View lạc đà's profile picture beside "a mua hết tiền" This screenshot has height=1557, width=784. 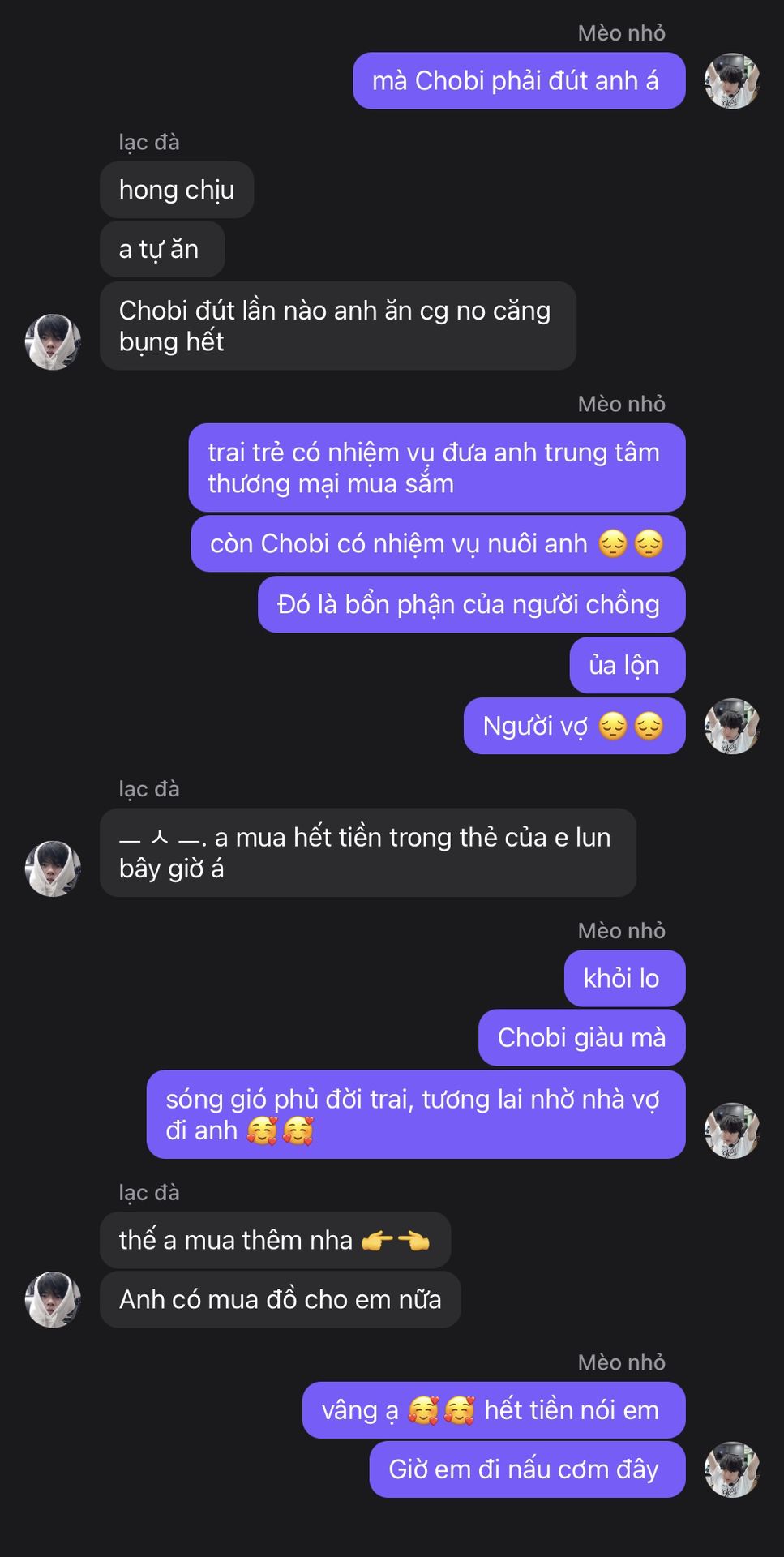53,868
